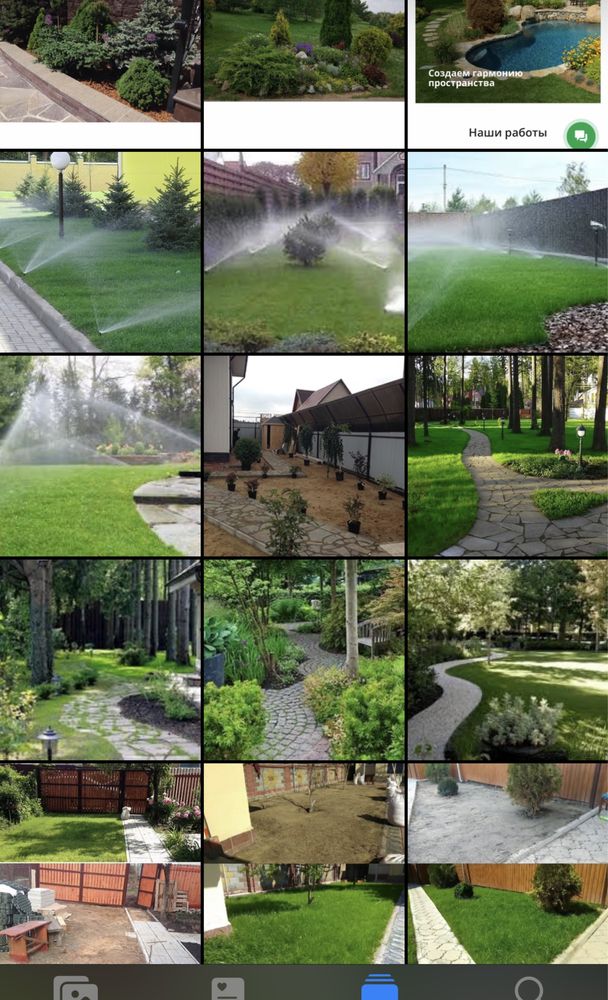This screenshot has height=1000, width=608.
Task: Open the before-and-after photo with the paved walkway
Action: point(507,863)
